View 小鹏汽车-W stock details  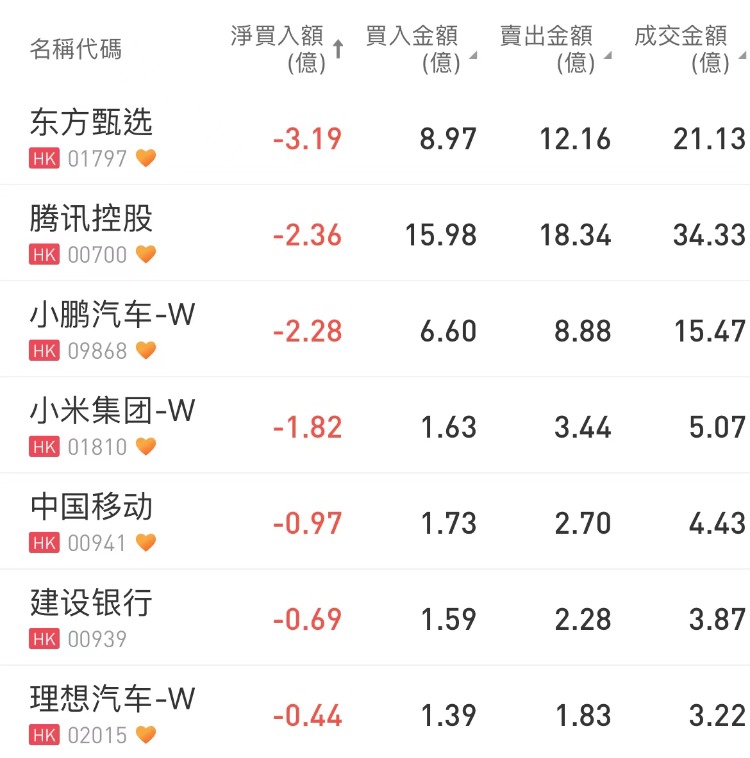pos(112,329)
